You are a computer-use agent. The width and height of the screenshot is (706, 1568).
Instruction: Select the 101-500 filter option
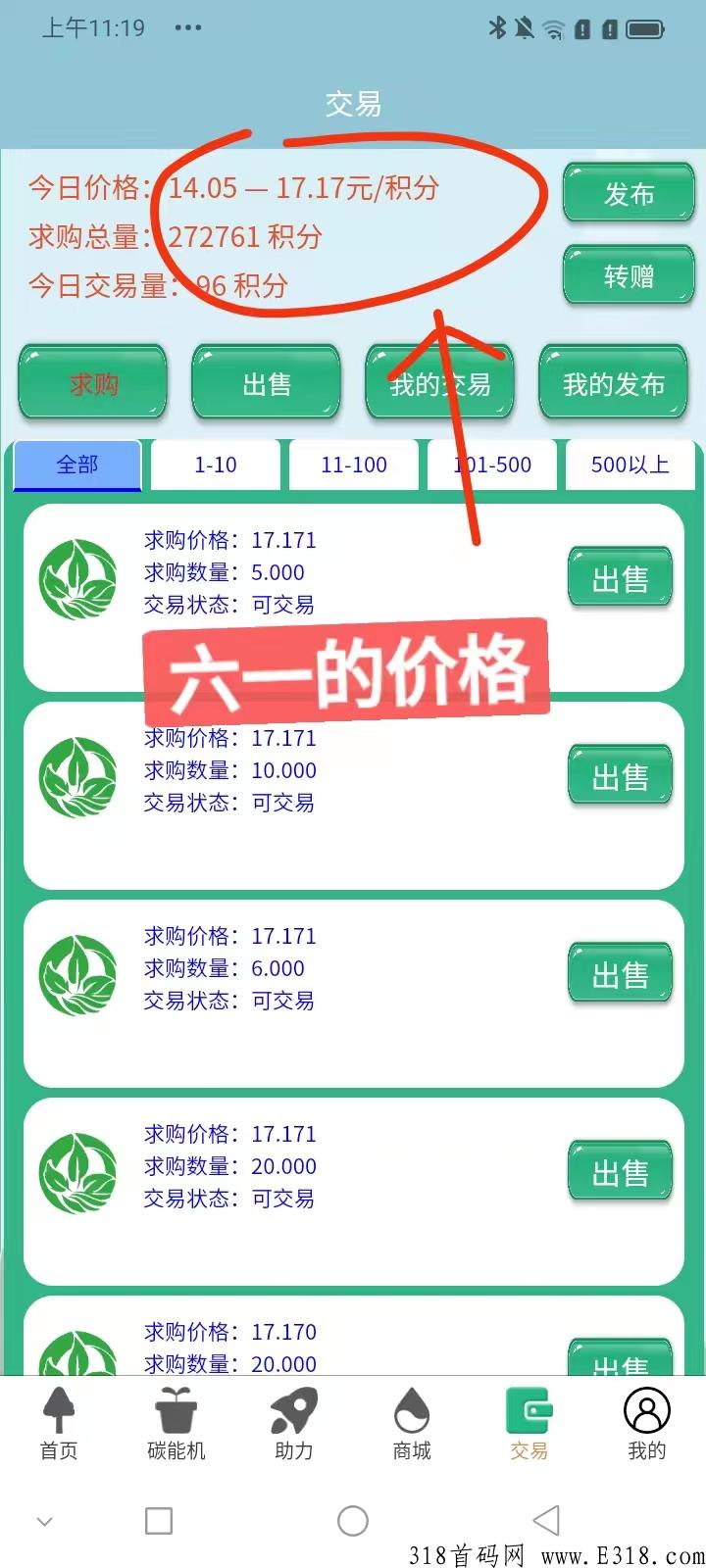(491, 465)
